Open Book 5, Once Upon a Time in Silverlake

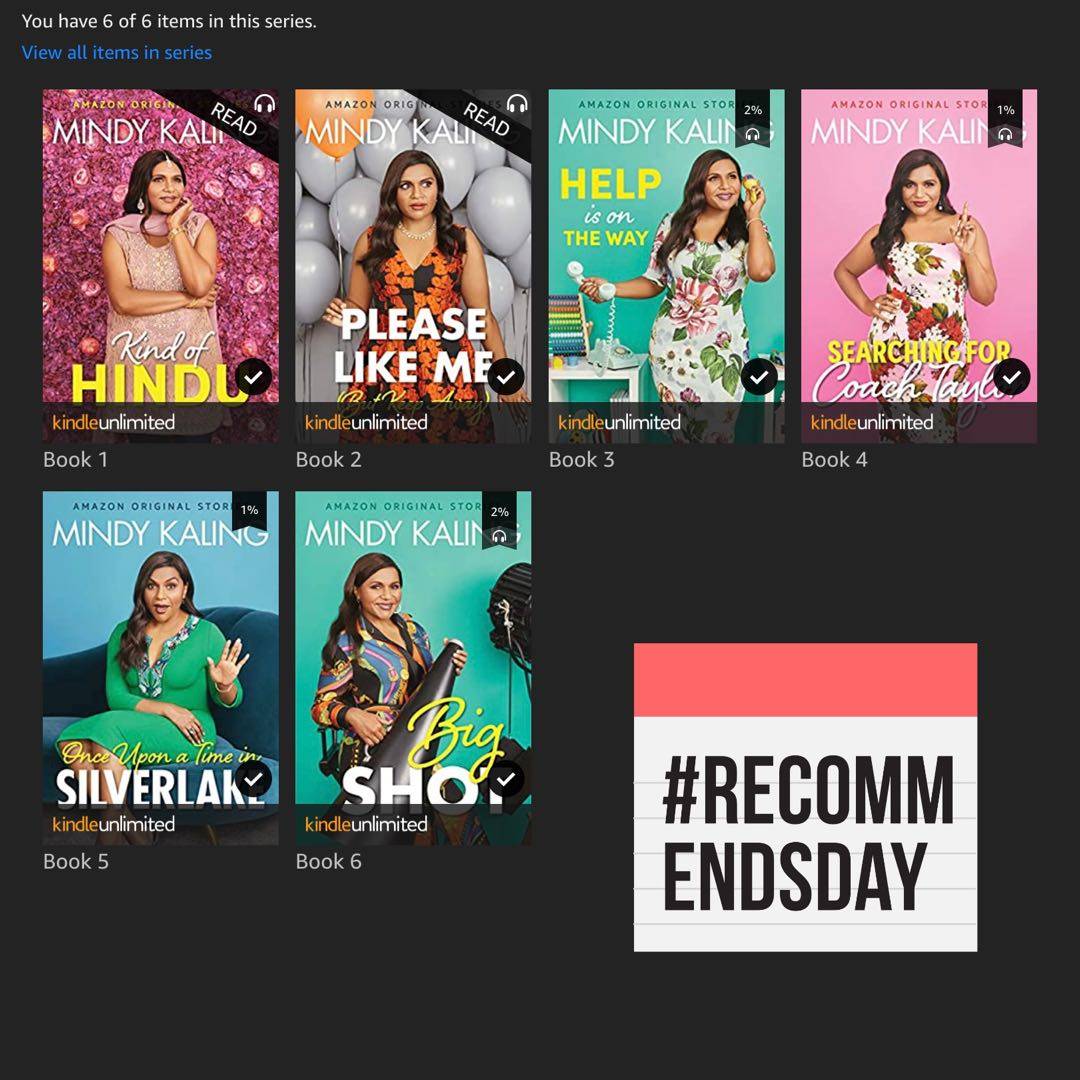[x=160, y=665]
